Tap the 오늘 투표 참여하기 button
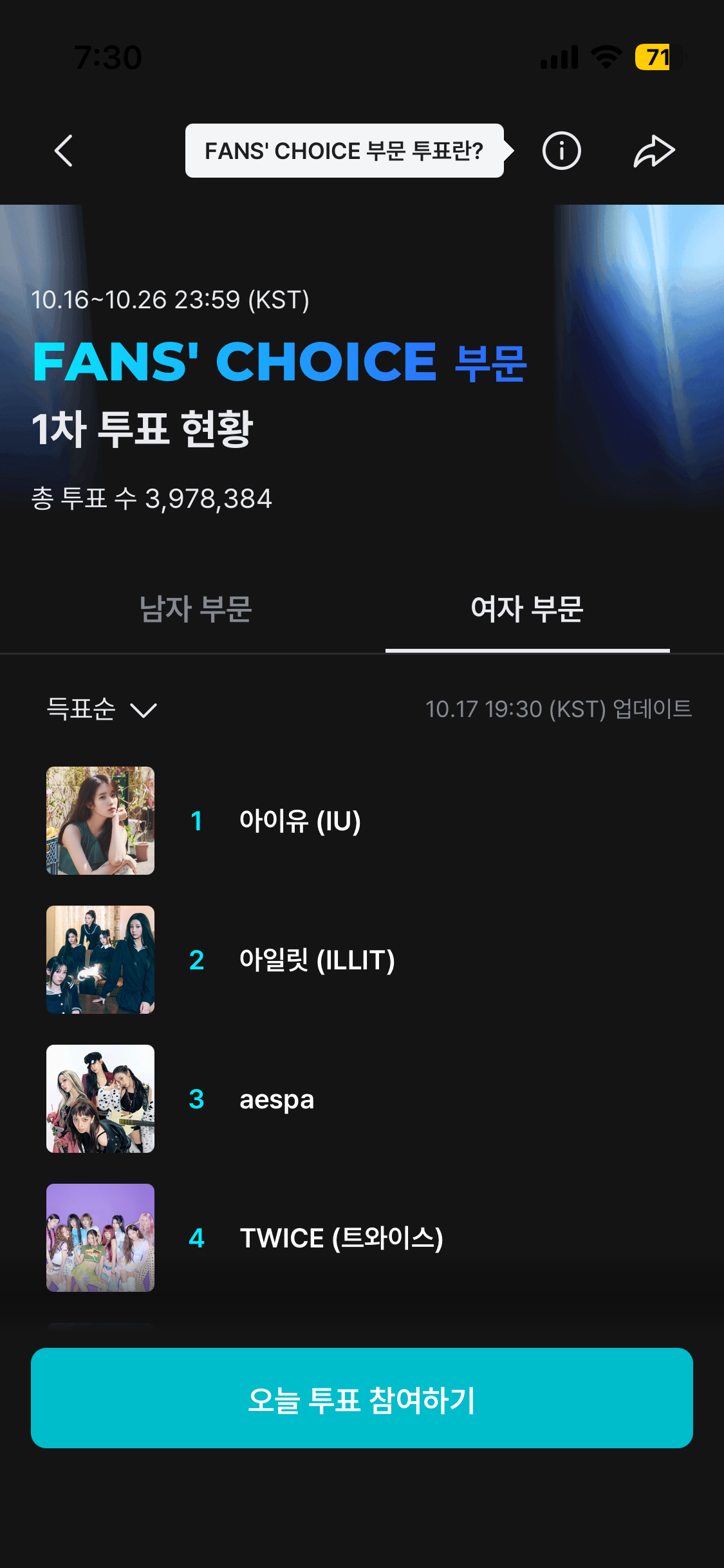724x1568 pixels. [362, 1398]
